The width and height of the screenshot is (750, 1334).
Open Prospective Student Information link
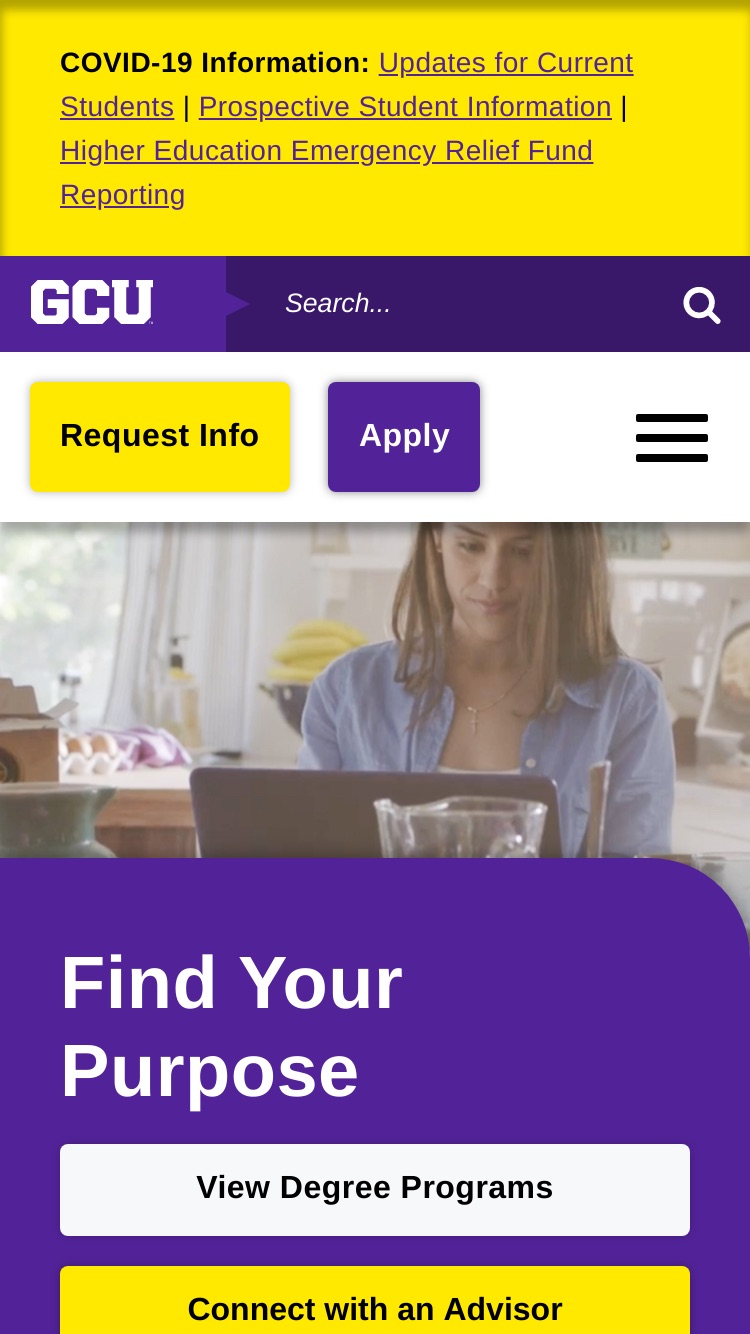click(405, 107)
